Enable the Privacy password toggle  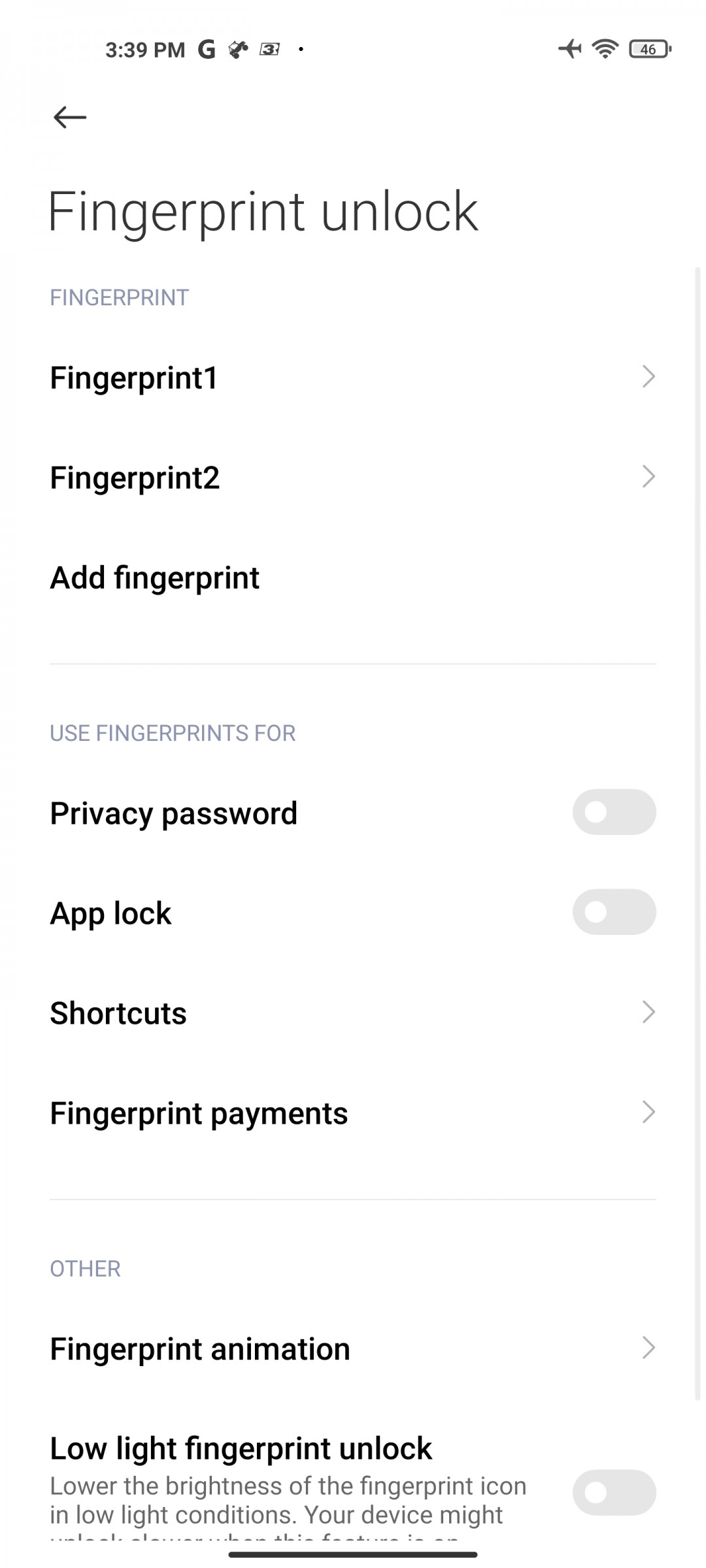613,812
